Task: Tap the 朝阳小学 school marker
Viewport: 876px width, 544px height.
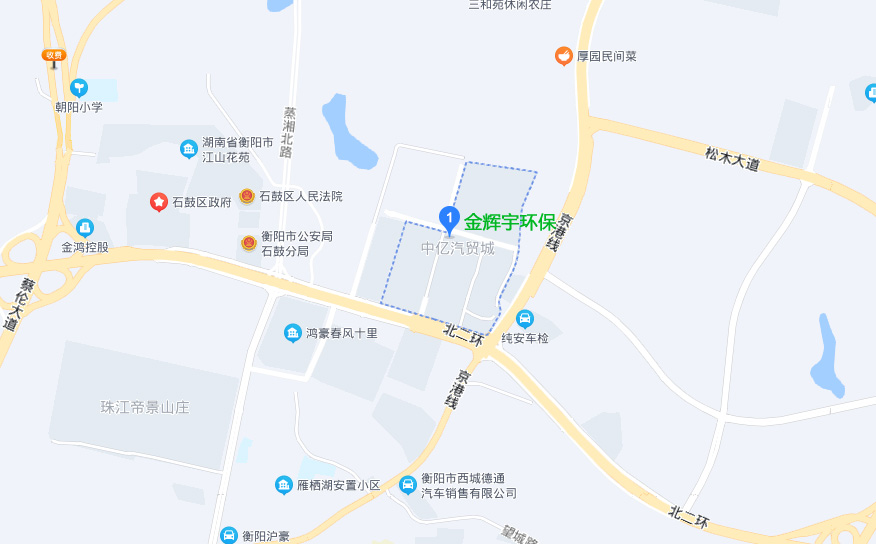Action: point(79,88)
